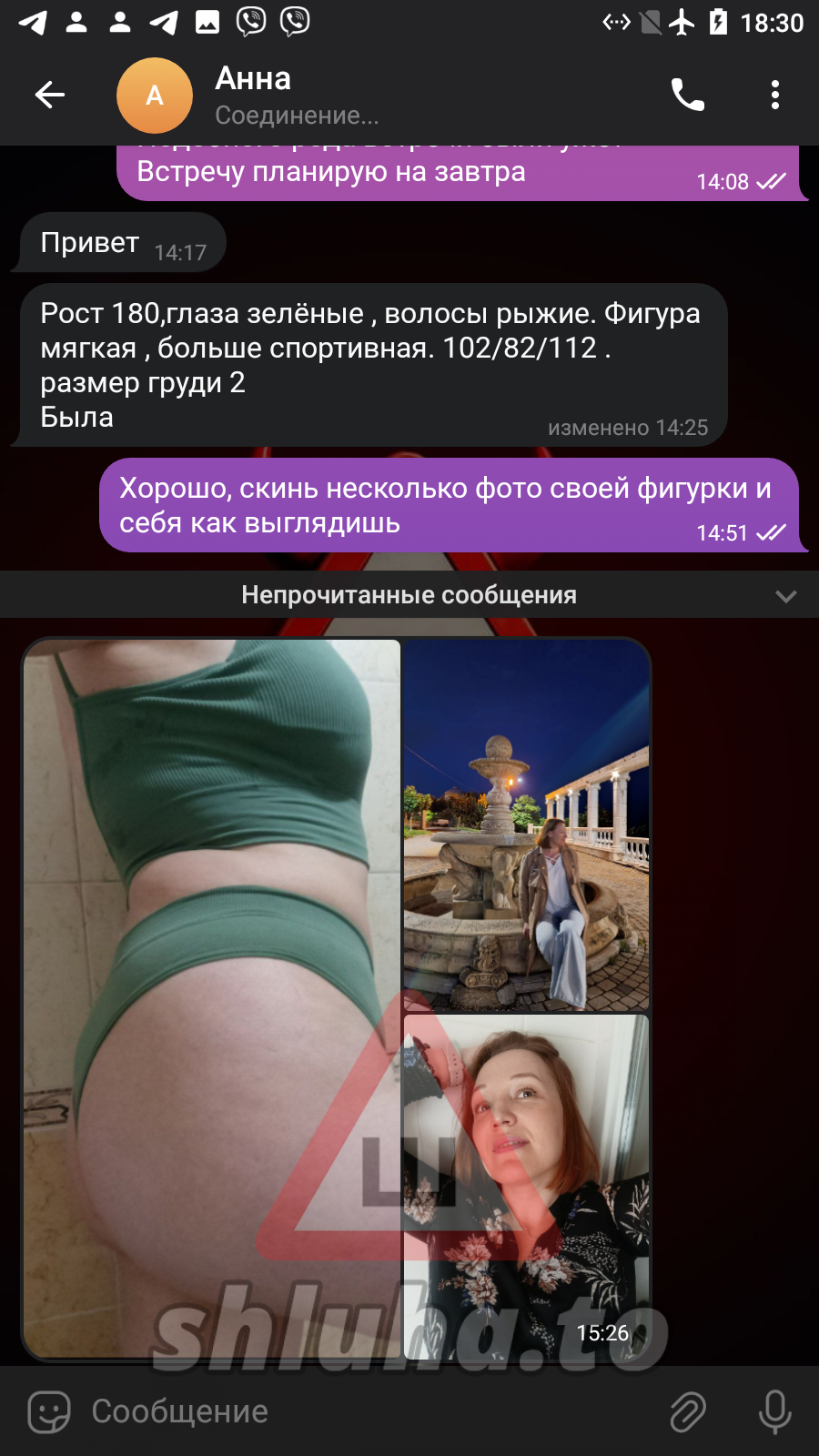819x1456 pixels.
Task: Go back from the chat with Анна
Action: tap(50, 95)
